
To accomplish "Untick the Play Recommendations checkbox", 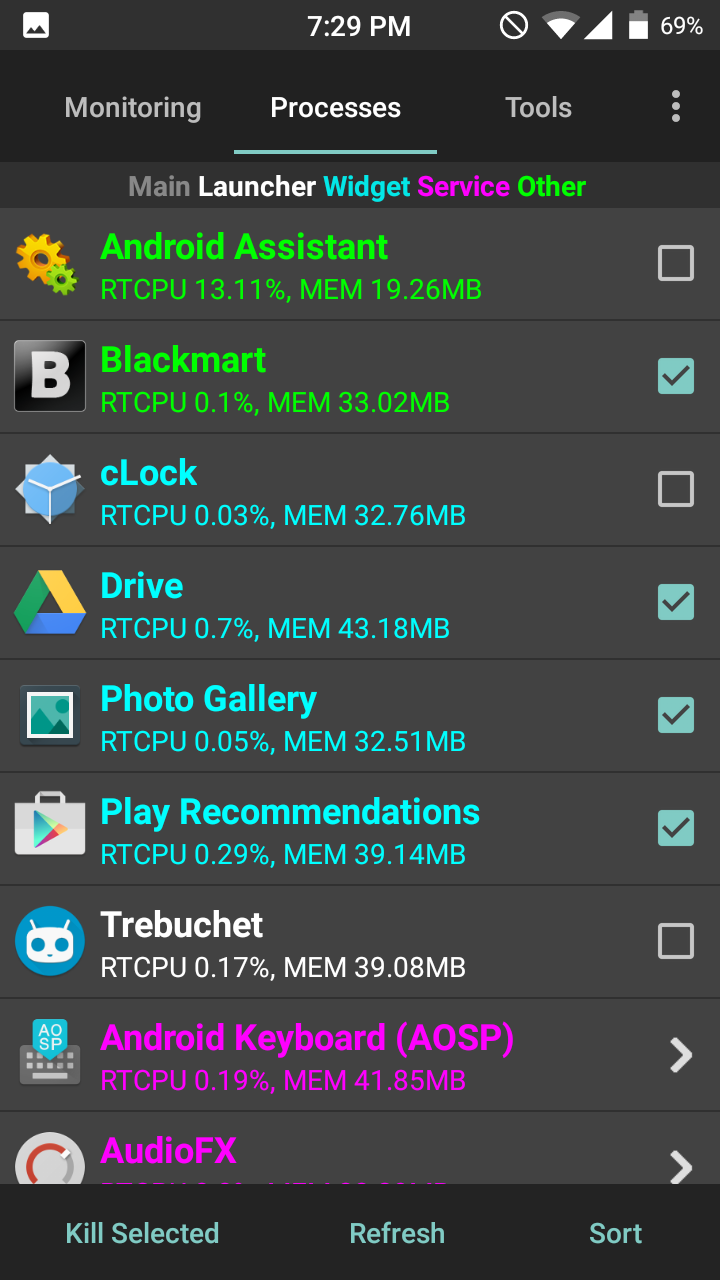I will [675, 829].
